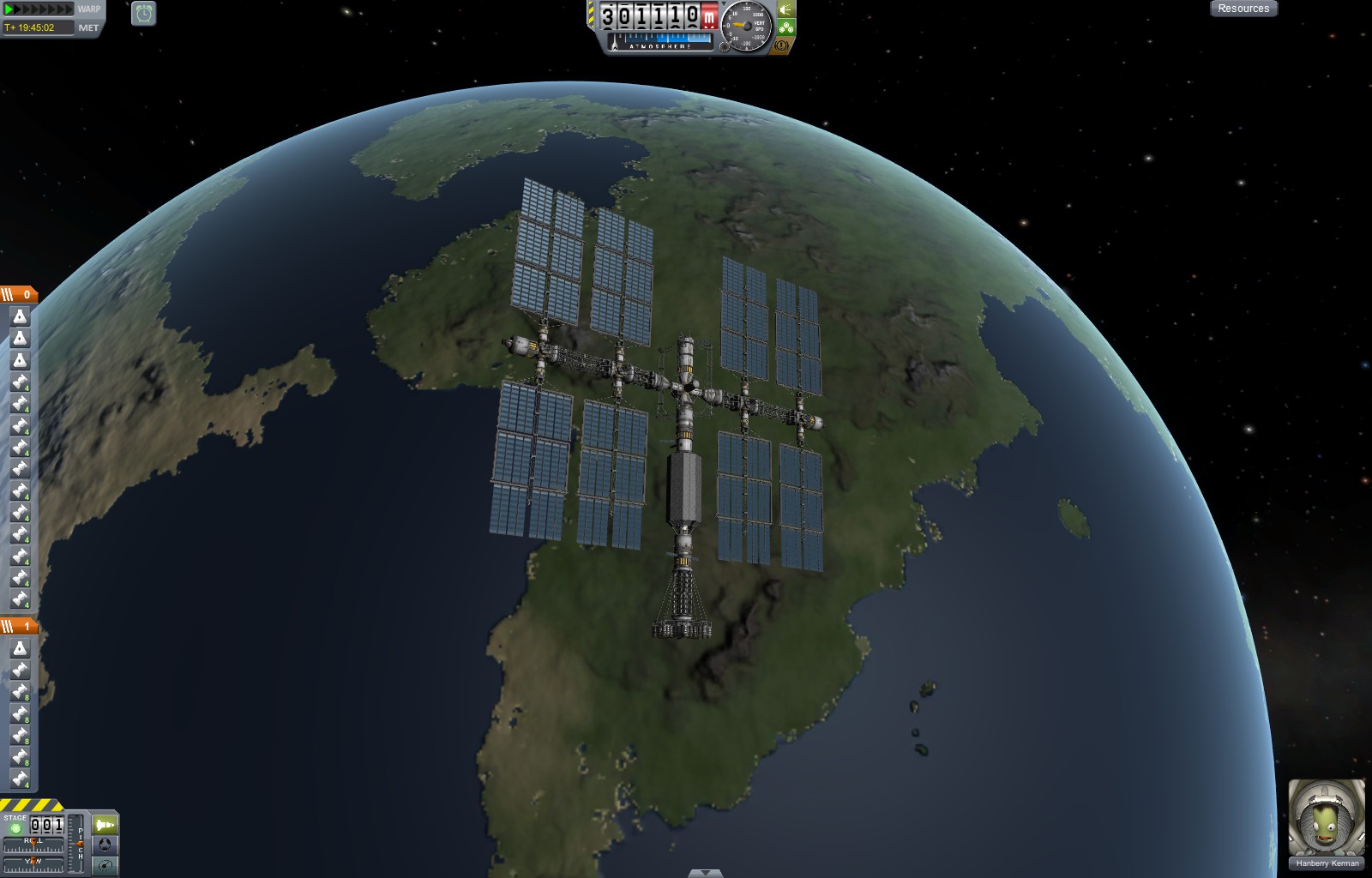Image resolution: width=1372 pixels, height=878 pixels.
Task: Toggle the brakes button
Action: 782,45
